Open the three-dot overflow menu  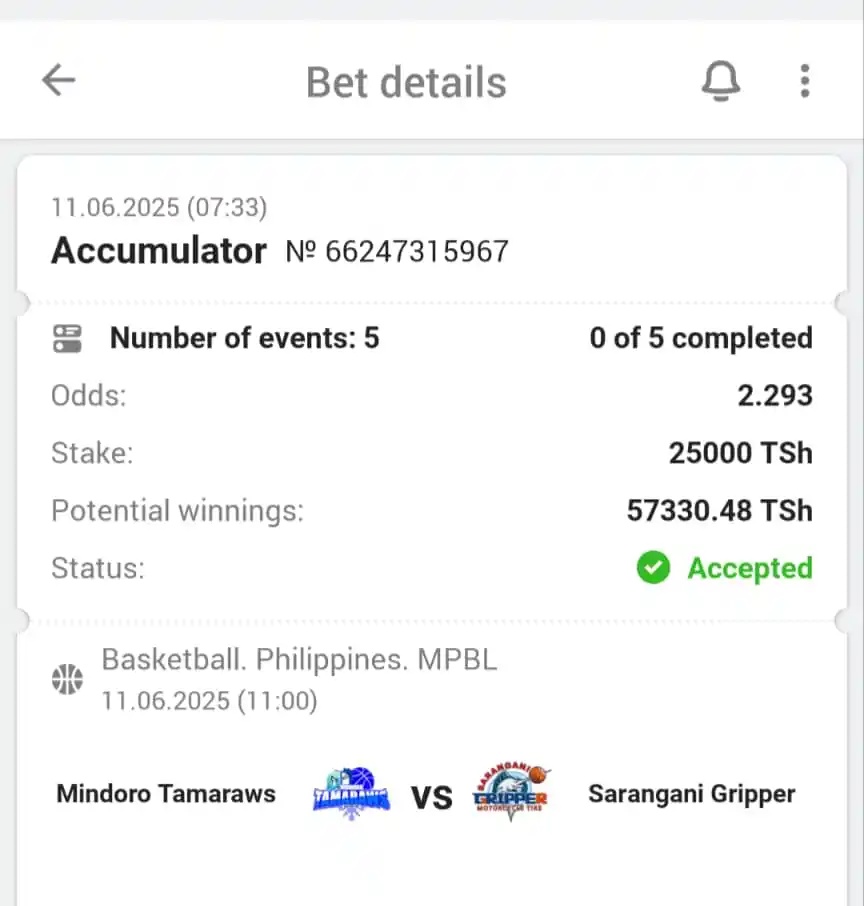(x=805, y=82)
